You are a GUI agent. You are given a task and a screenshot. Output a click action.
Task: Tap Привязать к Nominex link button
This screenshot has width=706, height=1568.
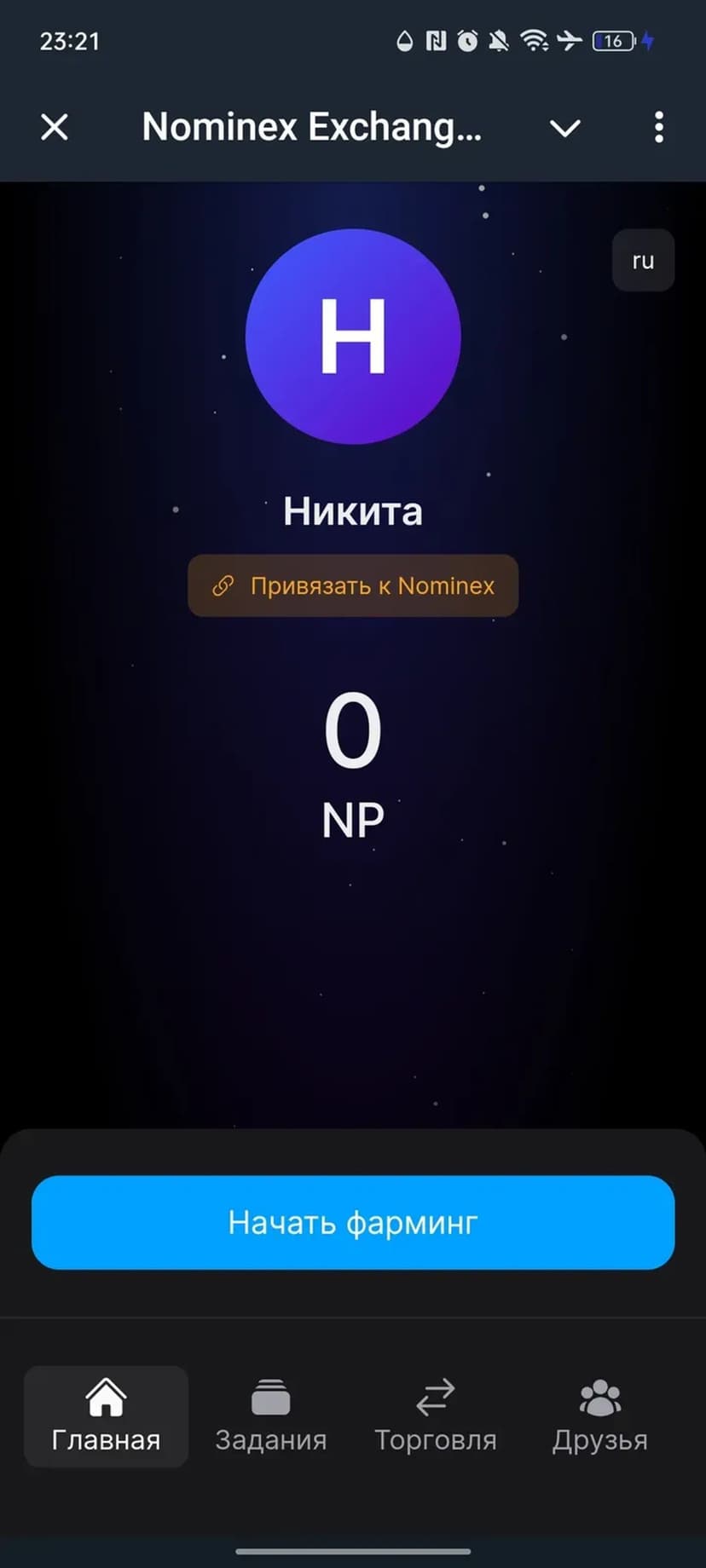click(353, 585)
